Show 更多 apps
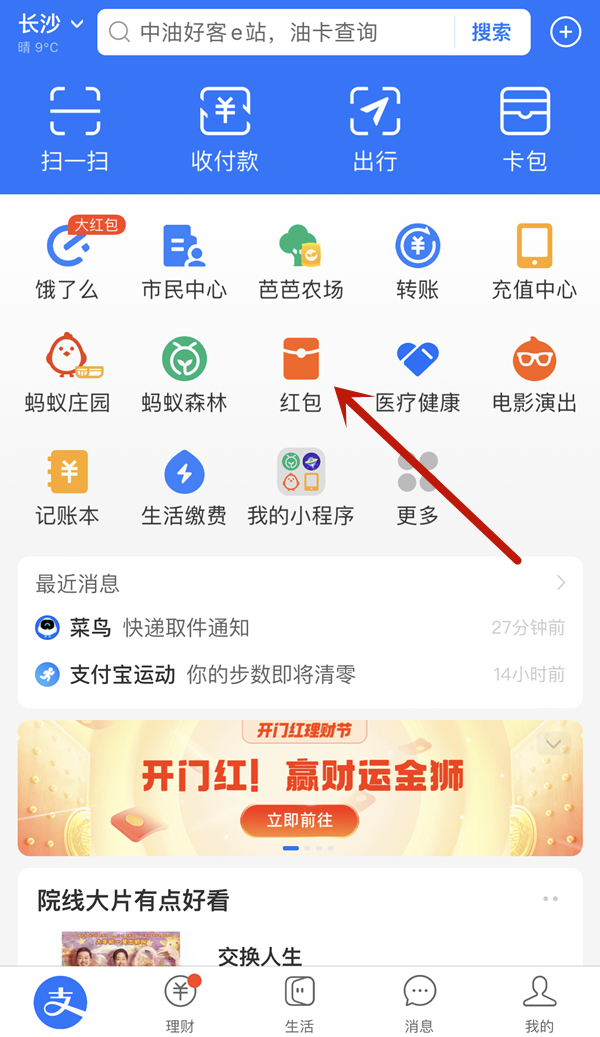The width and height of the screenshot is (600, 1037). tap(417, 488)
